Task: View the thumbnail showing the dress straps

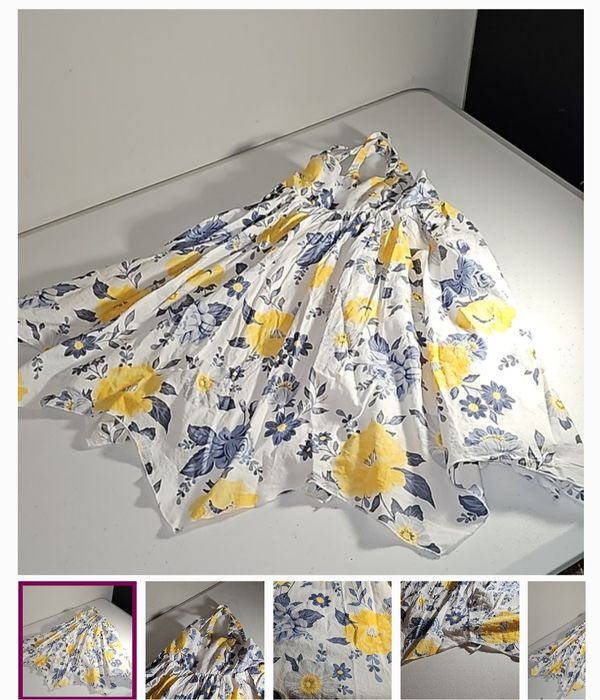Action: 205,640
